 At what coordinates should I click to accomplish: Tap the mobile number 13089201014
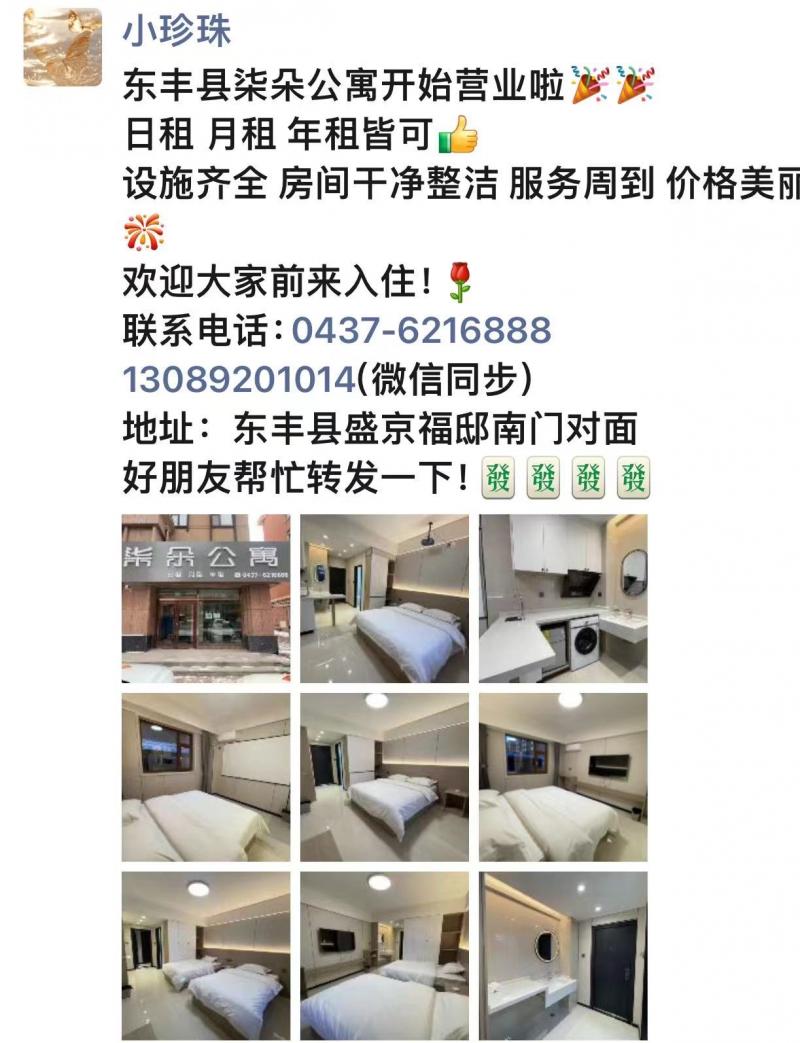point(239,379)
